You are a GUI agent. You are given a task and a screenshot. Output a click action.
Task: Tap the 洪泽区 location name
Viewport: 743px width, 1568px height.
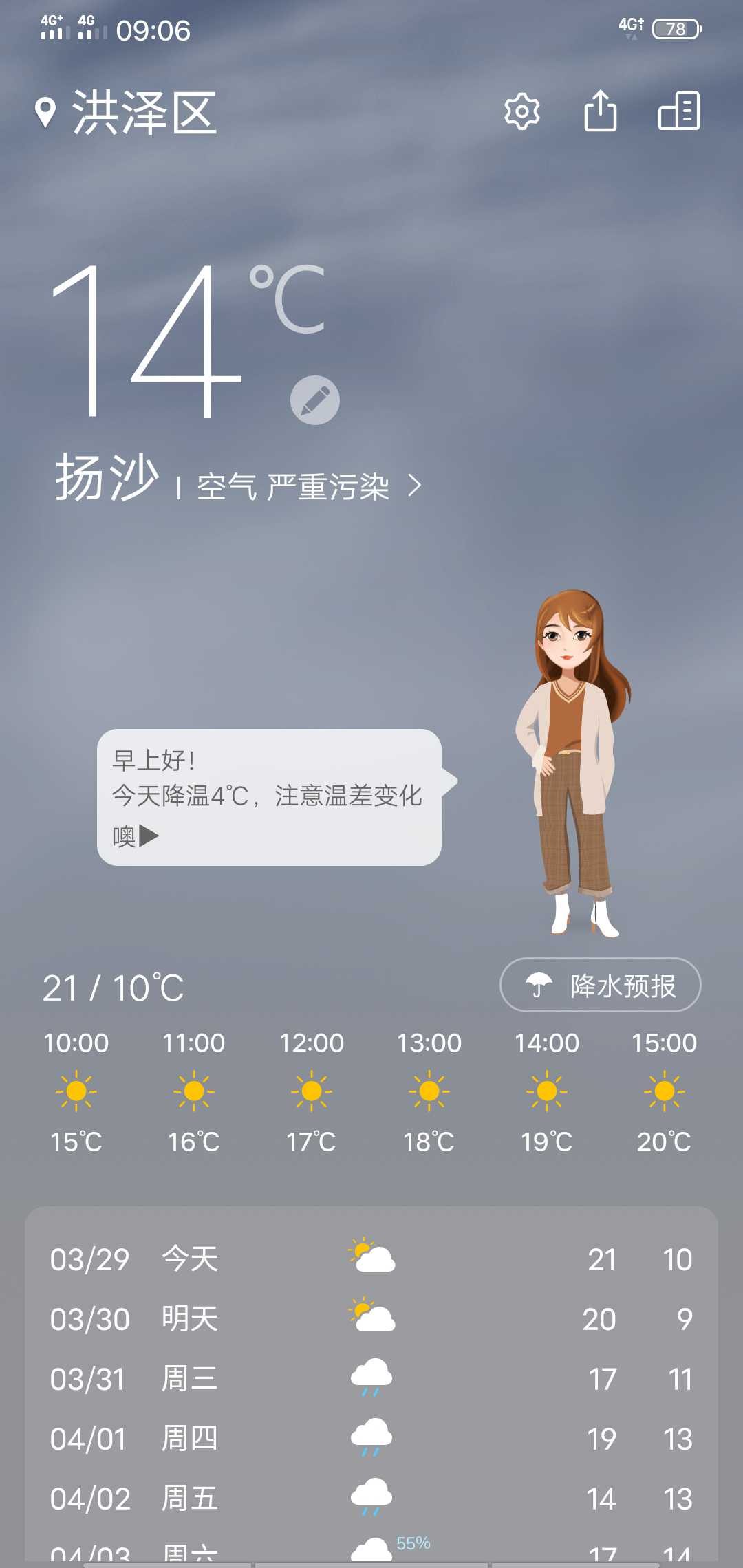[x=144, y=113]
